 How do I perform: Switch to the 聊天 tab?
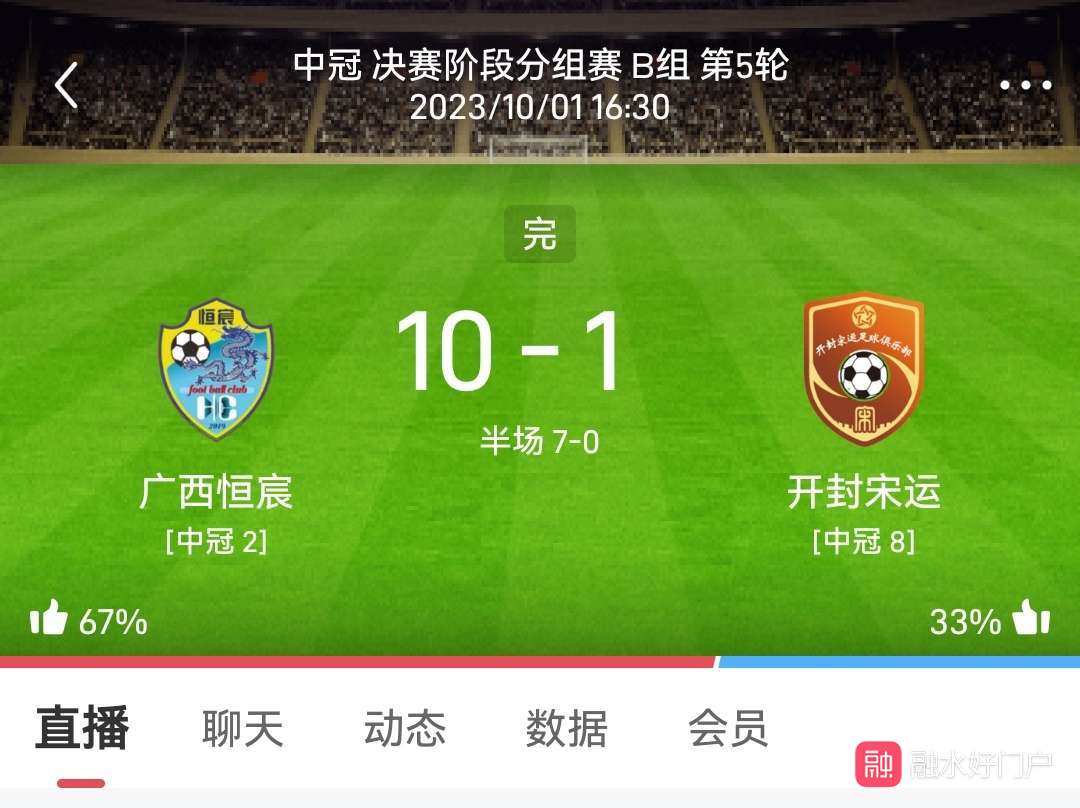point(242,729)
